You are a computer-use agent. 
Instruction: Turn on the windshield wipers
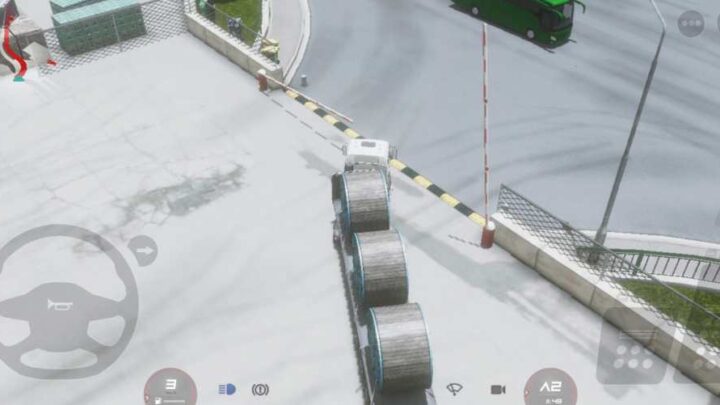[455, 389]
